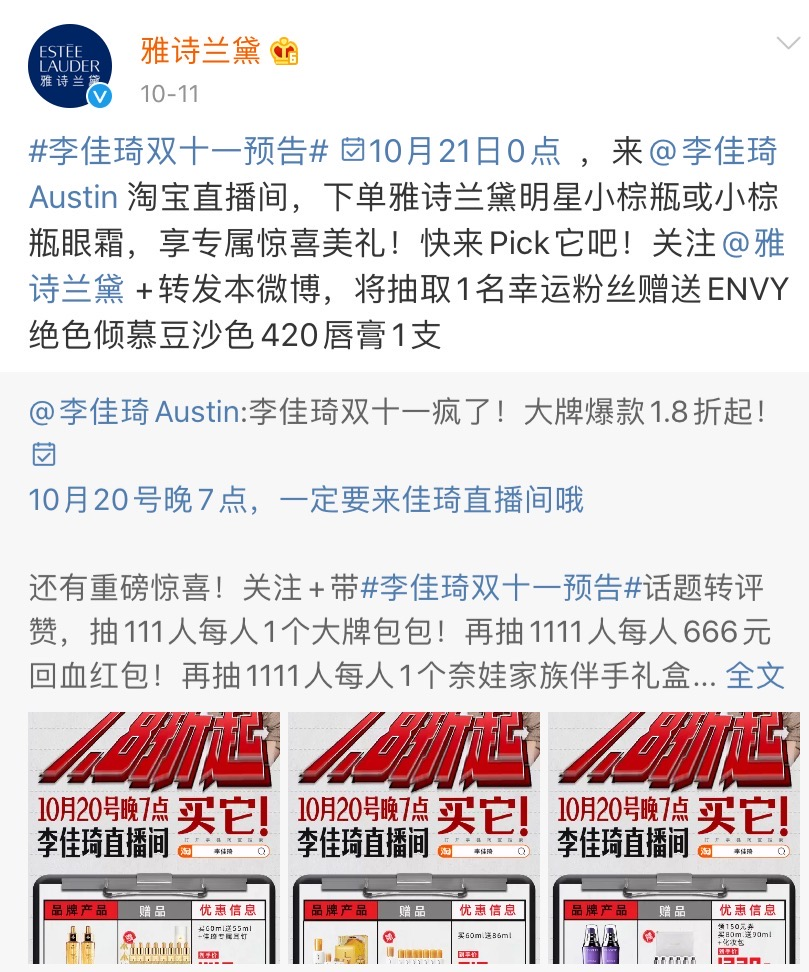Open the 10月21日0点 calendar link
The image size is (809, 972).
point(452,151)
